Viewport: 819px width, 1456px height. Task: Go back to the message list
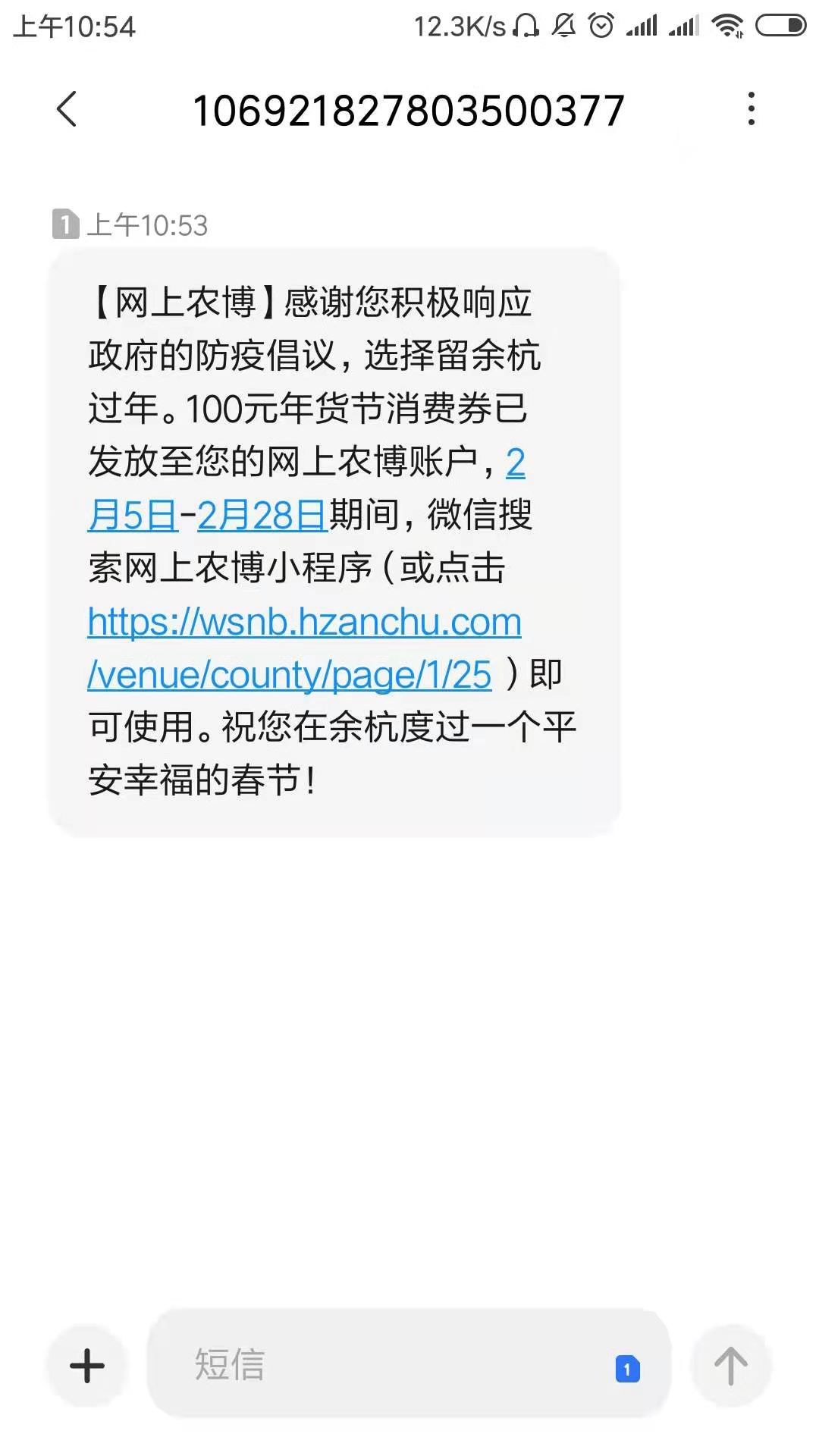point(67,109)
